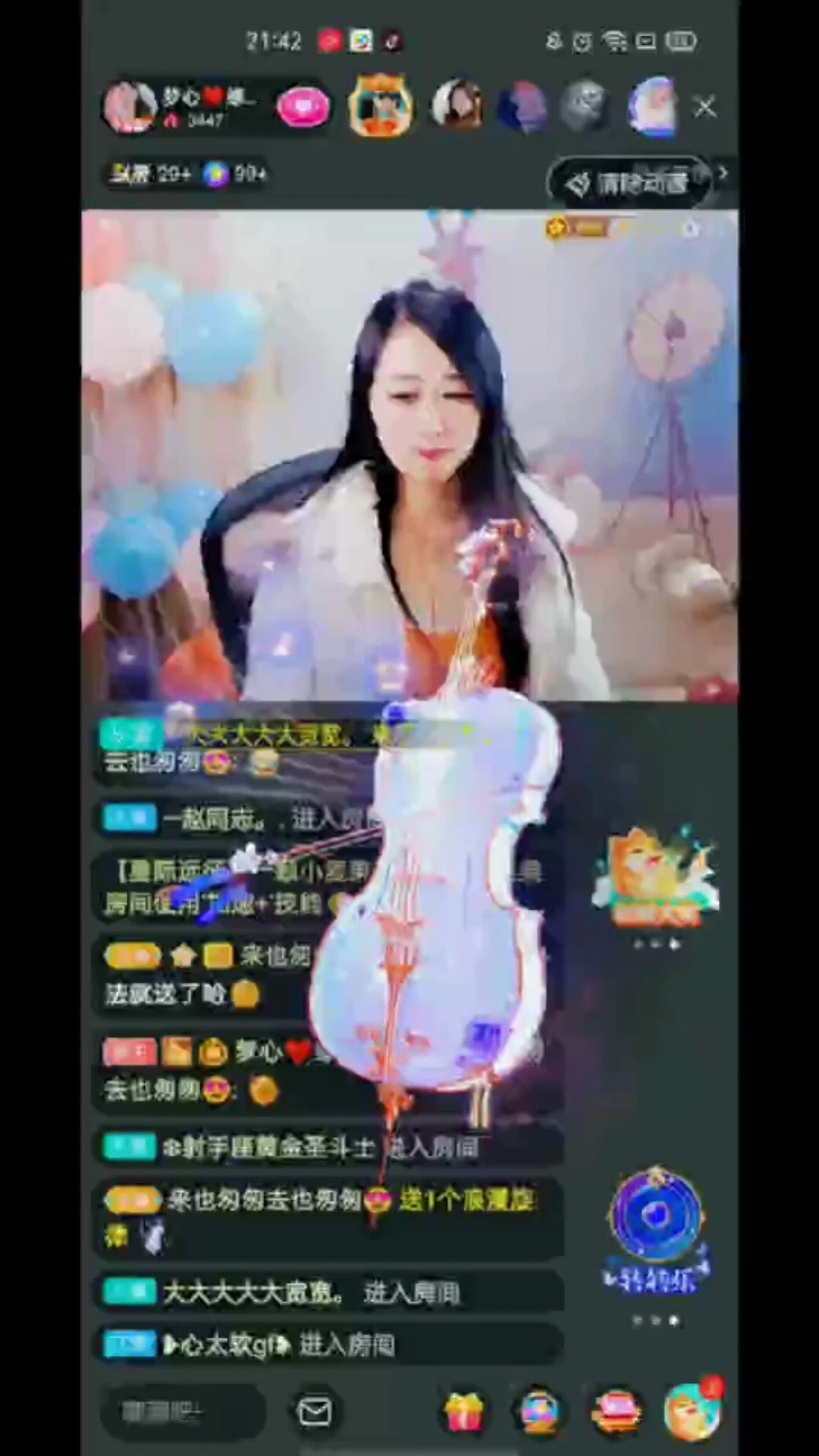This screenshot has width=819, height=1456.
Task: Open the messages envelope icon
Action: 315,1411
